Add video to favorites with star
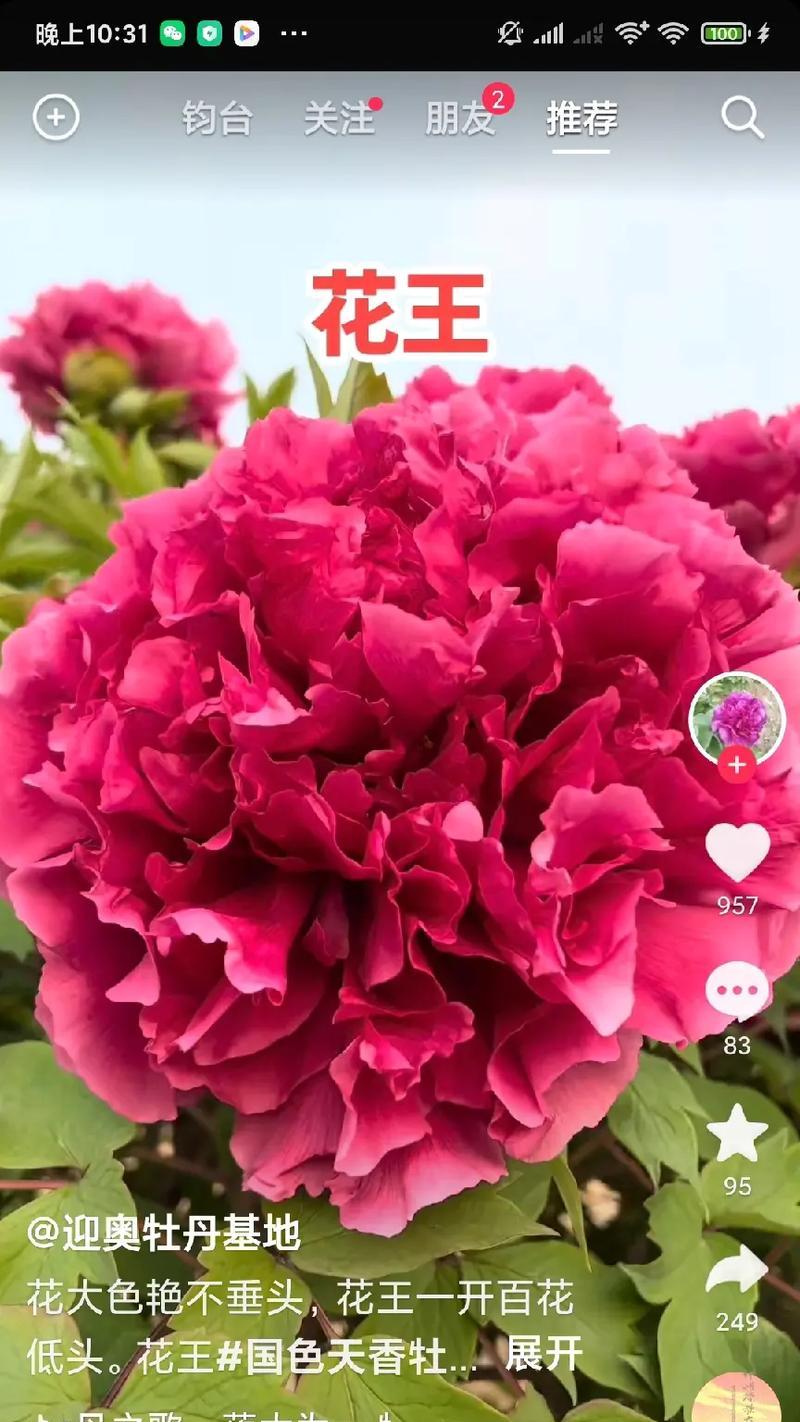Screen dimensions: 800x1422 (737, 1133)
